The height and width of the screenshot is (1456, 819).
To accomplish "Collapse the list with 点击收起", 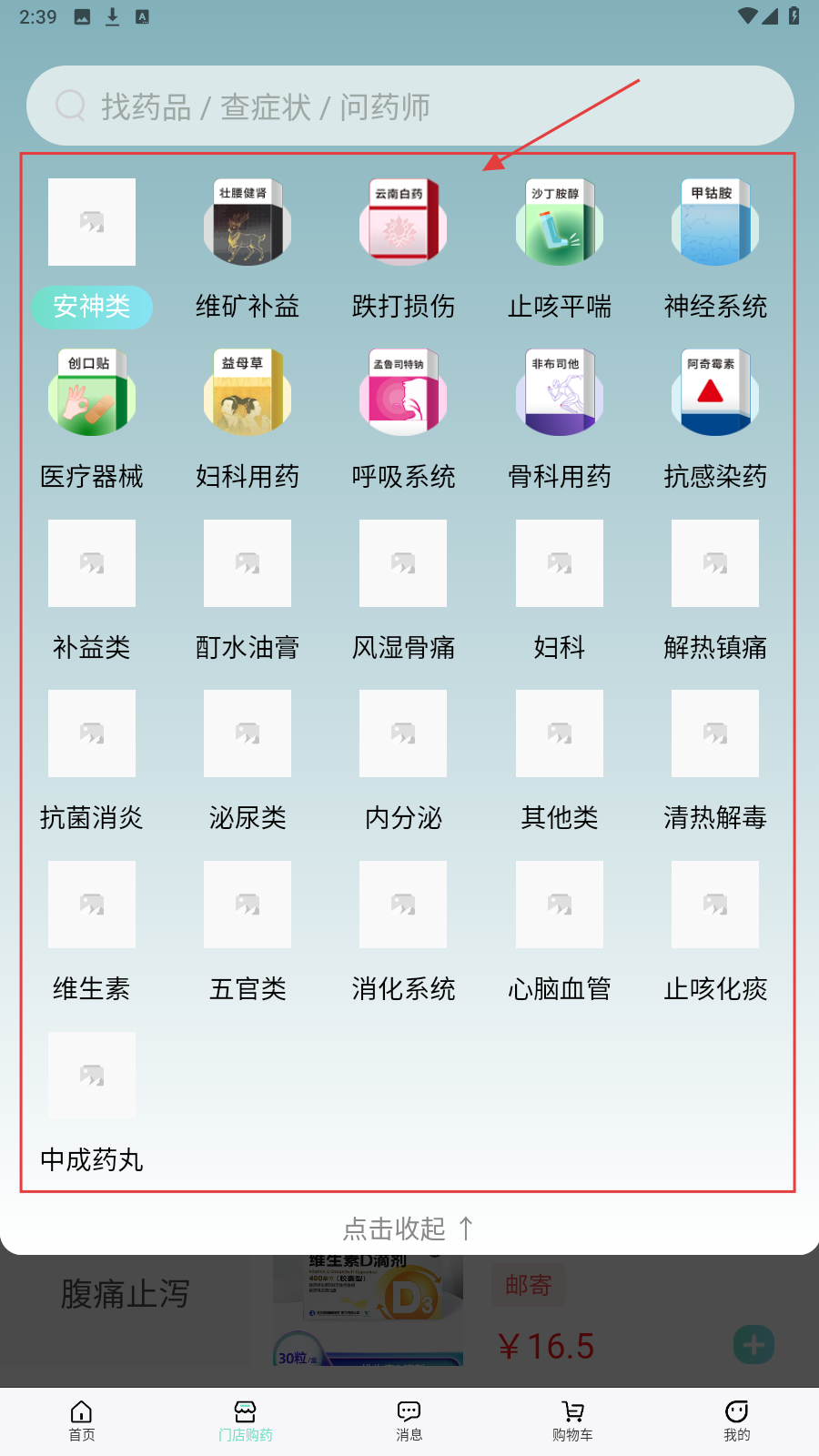I will (409, 1228).
